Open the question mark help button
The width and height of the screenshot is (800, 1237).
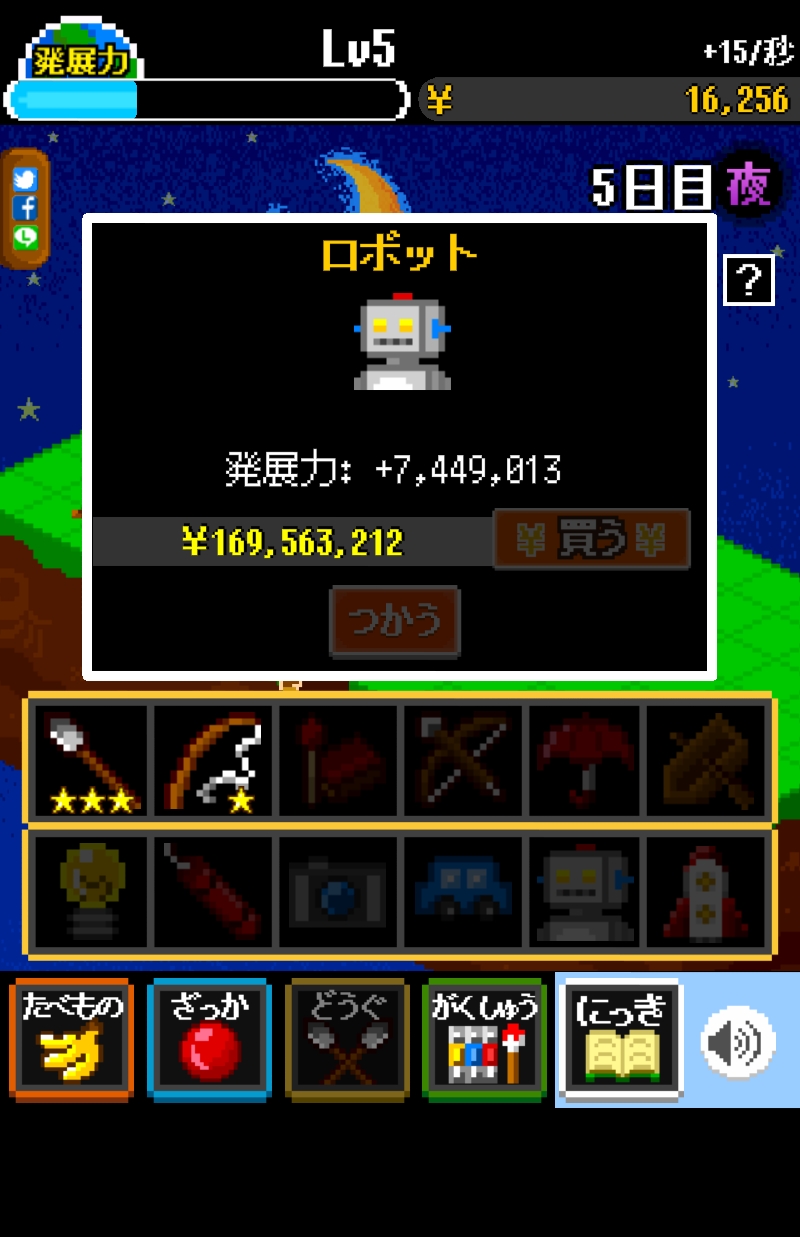[x=748, y=281]
